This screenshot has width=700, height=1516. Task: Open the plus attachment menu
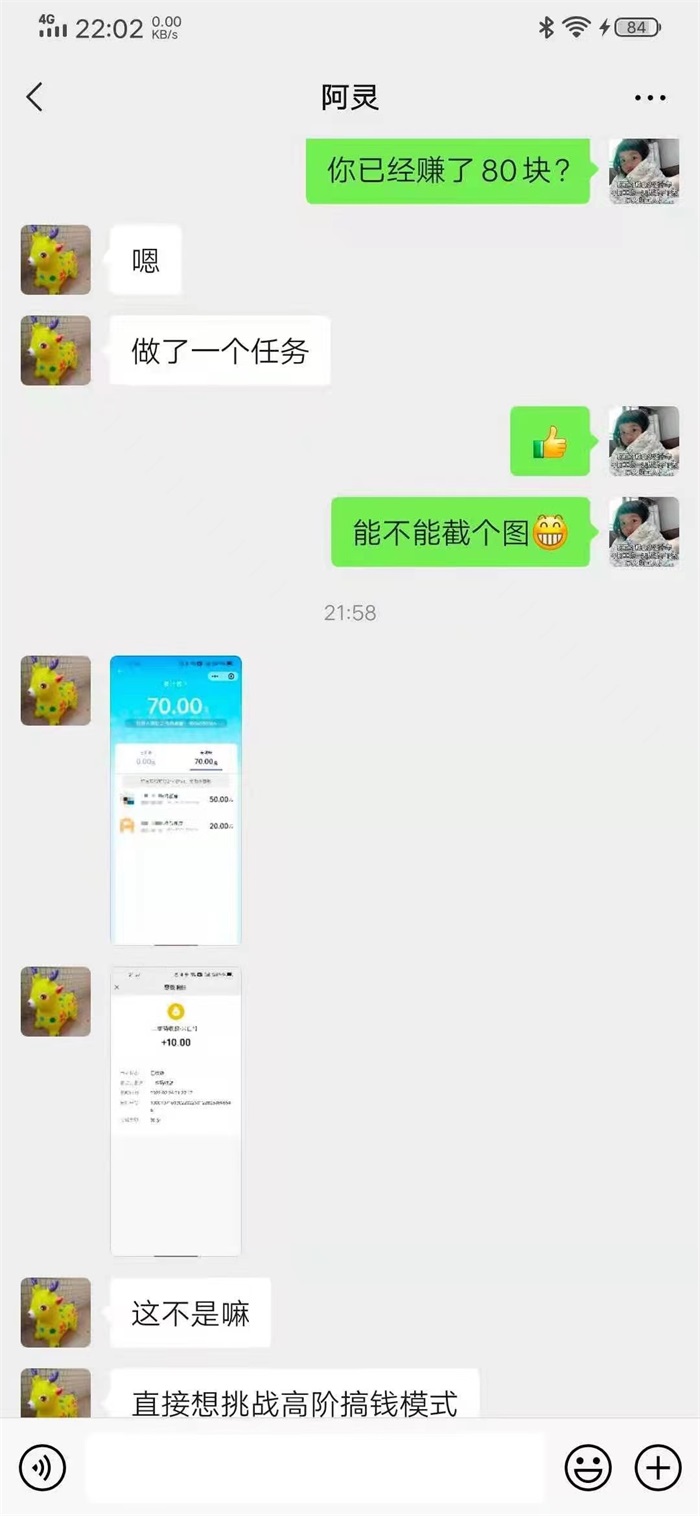pos(658,1467)
